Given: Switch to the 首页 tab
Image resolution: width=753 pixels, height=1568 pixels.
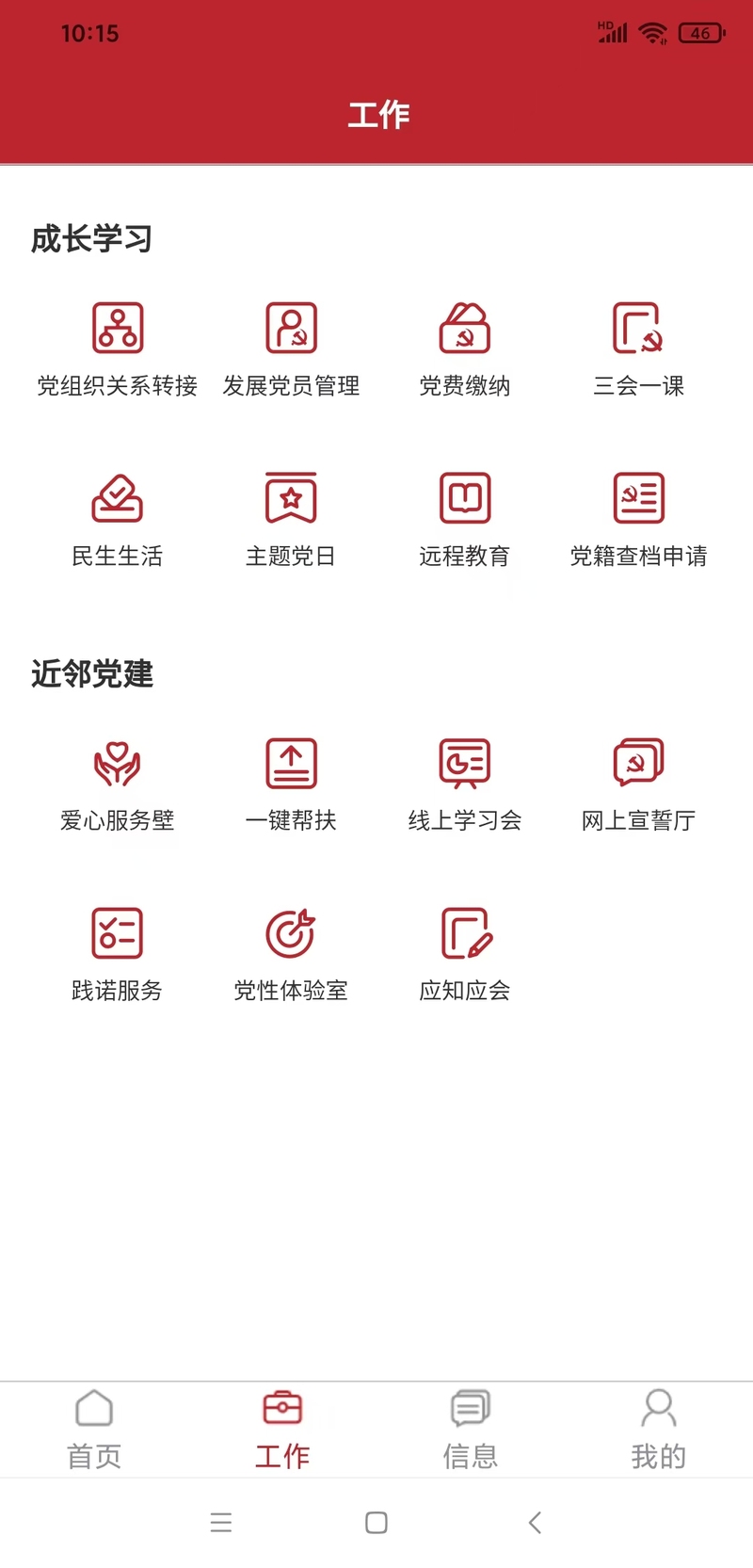Looking at the screenshot, I should (x=94, y=1429).
